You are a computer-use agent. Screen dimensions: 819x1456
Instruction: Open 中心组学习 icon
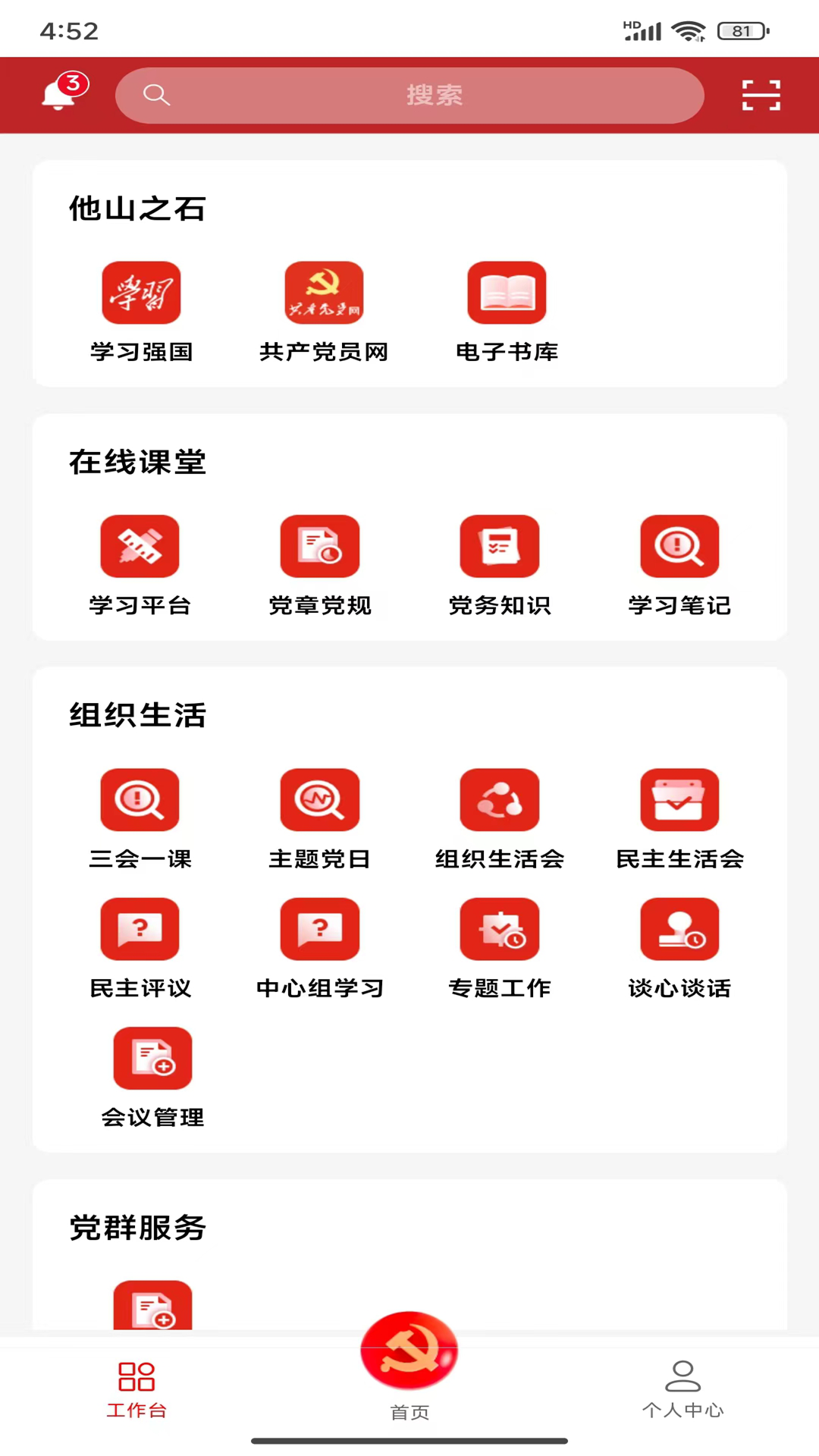pyautogui.click(x=319, y=928)
